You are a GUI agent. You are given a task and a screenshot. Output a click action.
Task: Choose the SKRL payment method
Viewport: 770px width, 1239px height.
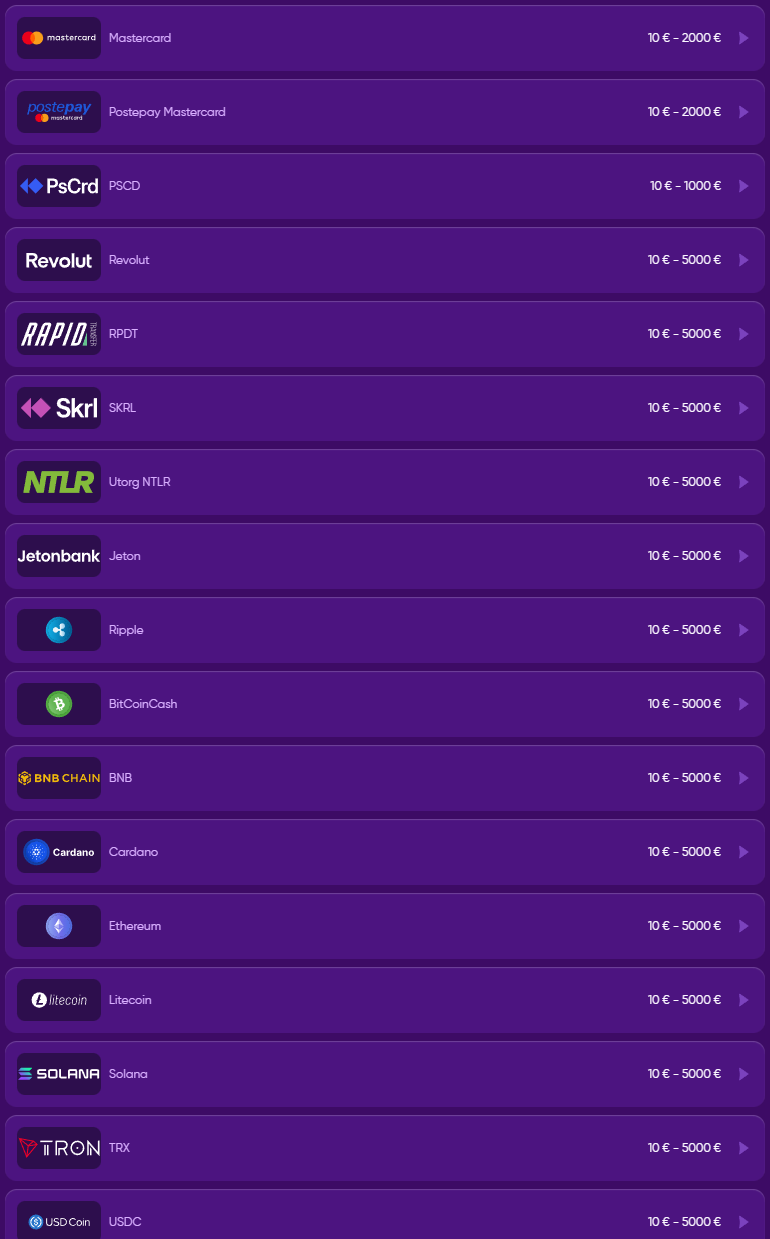(x=384, y=408)
